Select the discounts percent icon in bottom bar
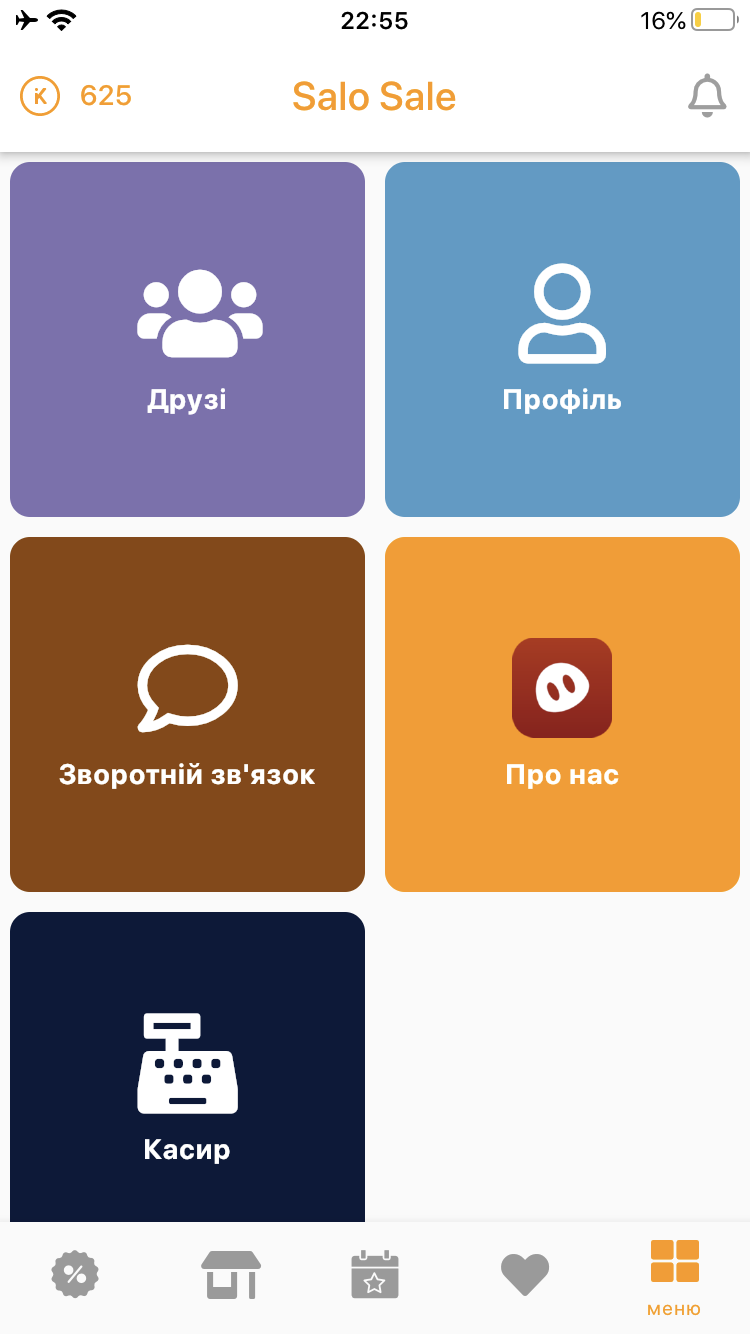The height and width of the screenshot is (1334, 750). coord(75,1274)
